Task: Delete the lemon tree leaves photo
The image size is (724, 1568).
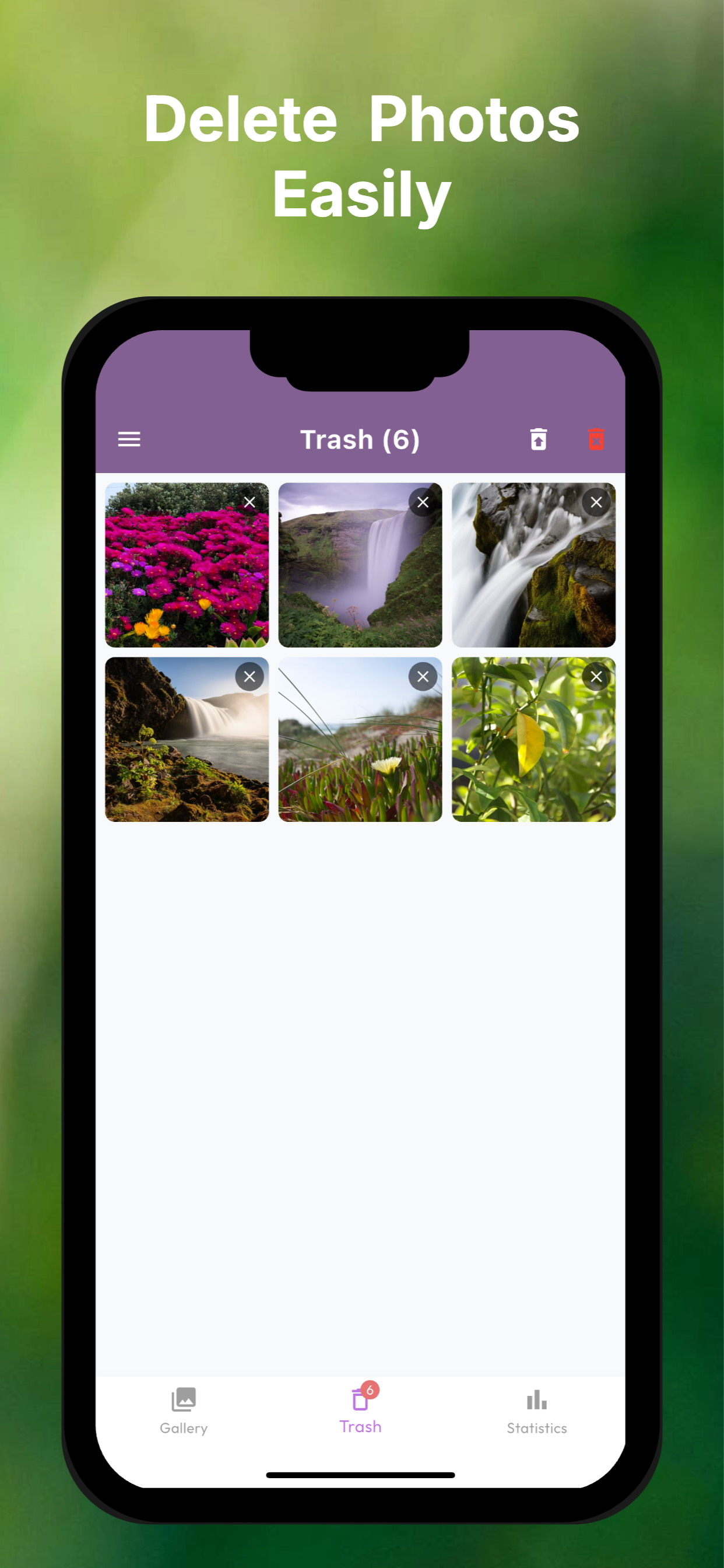Action: pos(596,676)
